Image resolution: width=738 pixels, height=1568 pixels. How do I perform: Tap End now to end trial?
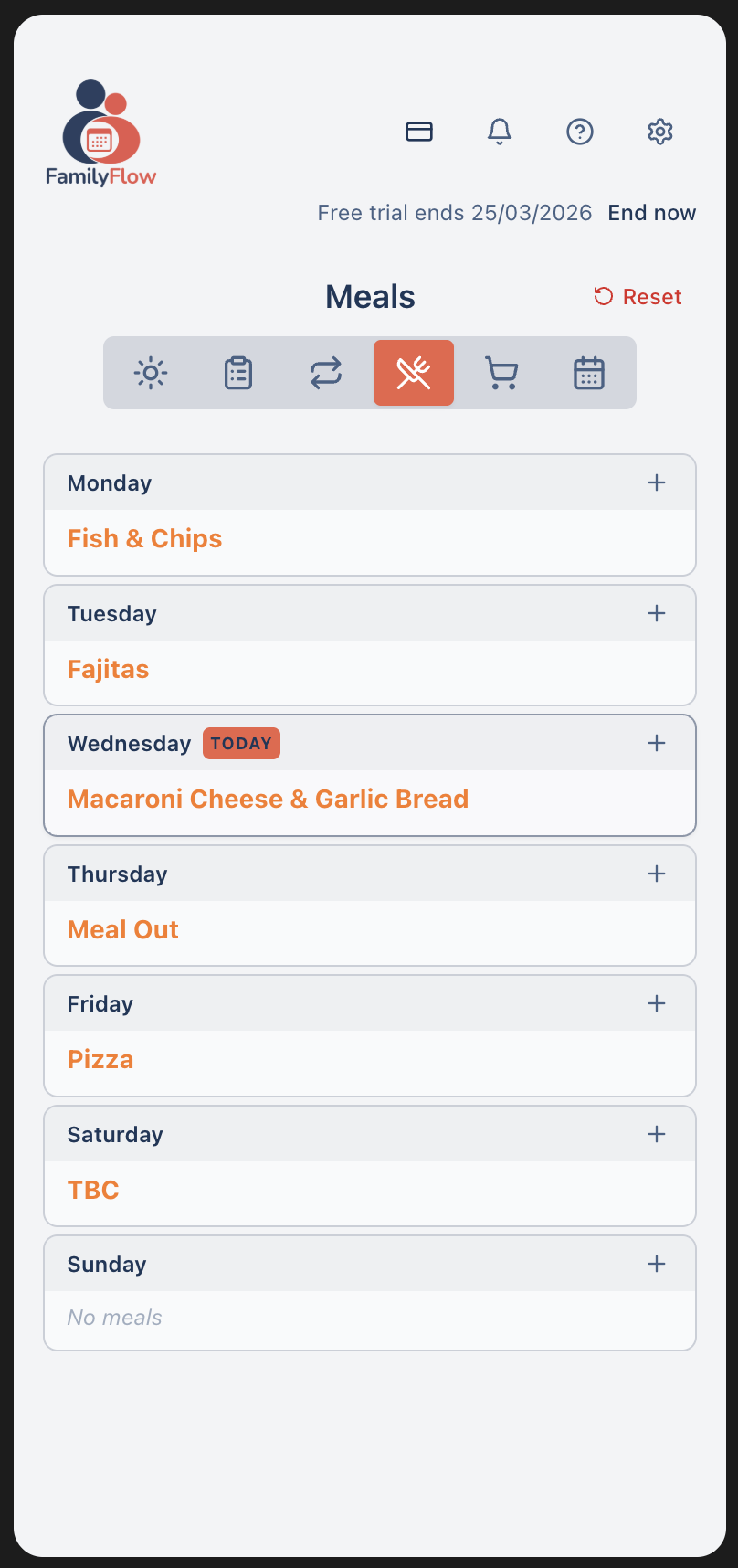point(652,213)
